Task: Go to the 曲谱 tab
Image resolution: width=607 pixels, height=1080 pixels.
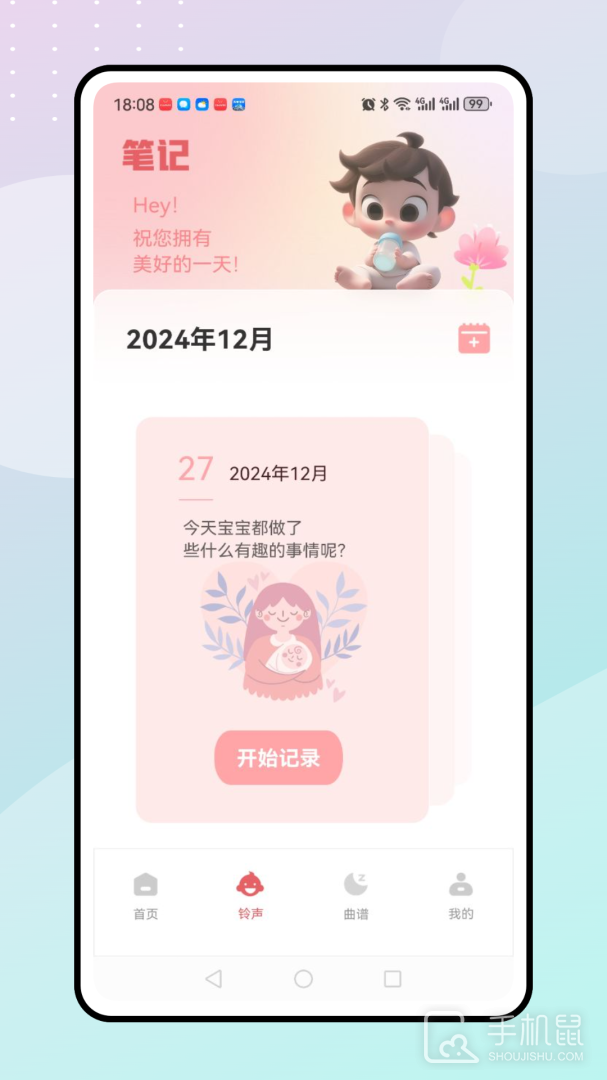Action: [356, 895]
